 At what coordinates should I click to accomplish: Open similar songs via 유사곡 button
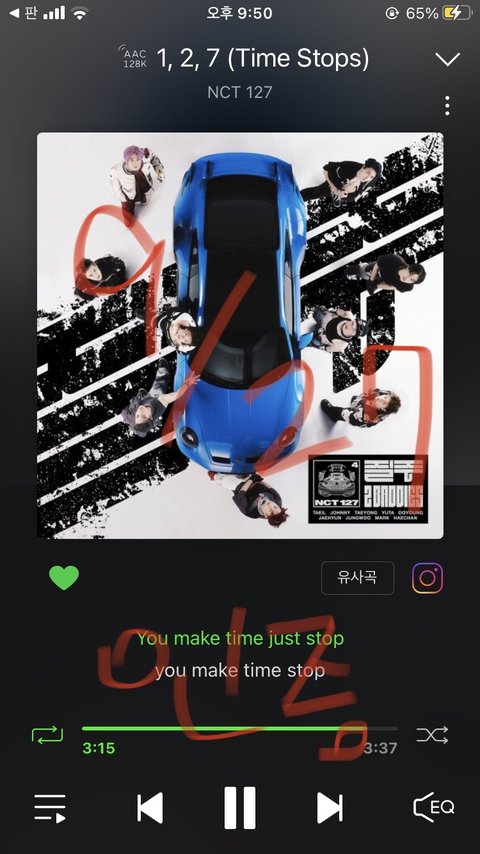[357, 578]
